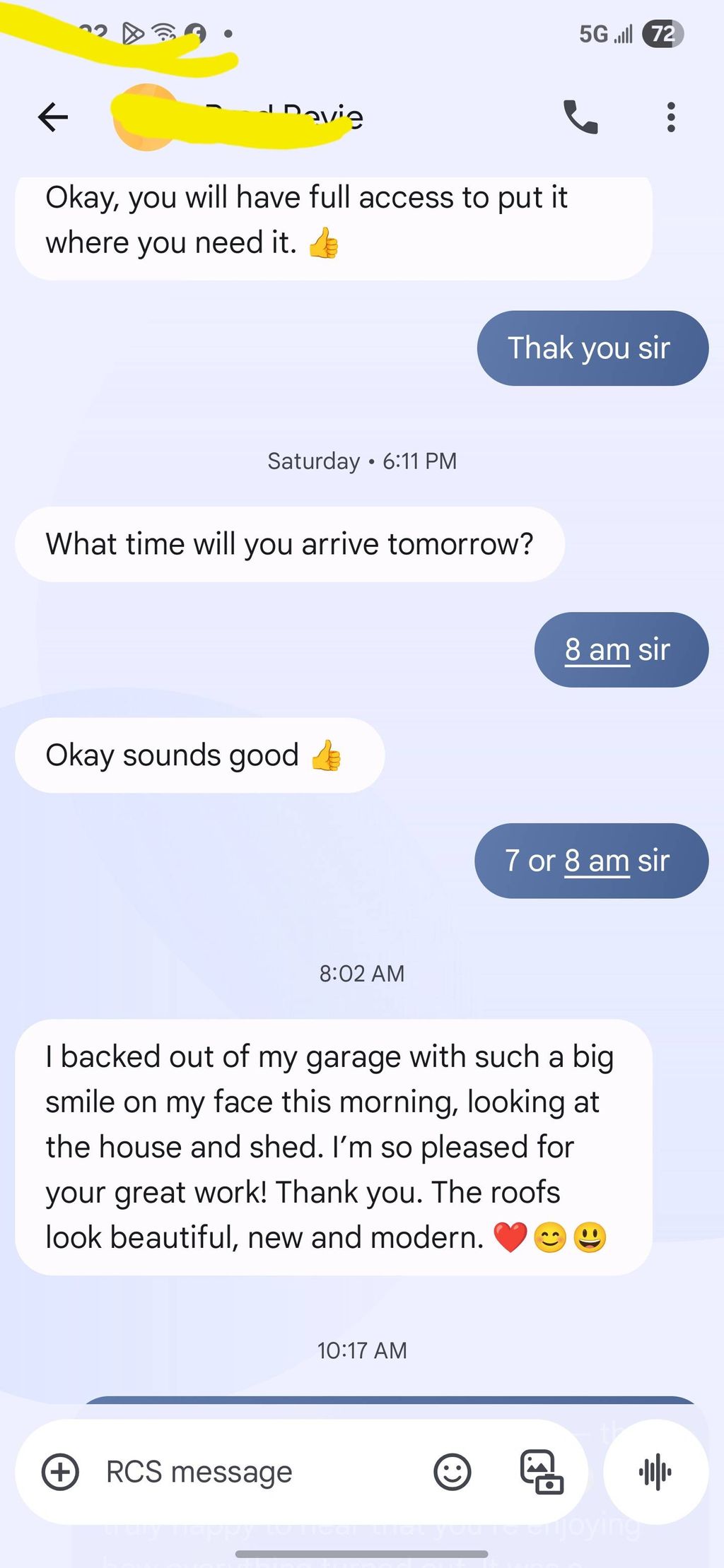
Task: Call this contact
Action: 580,117
